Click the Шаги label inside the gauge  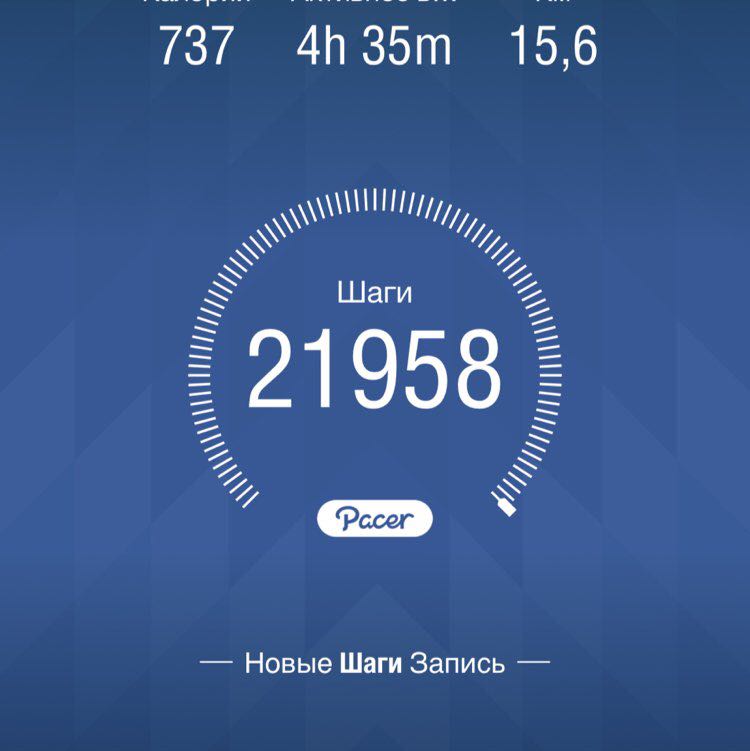coord(375,294)
